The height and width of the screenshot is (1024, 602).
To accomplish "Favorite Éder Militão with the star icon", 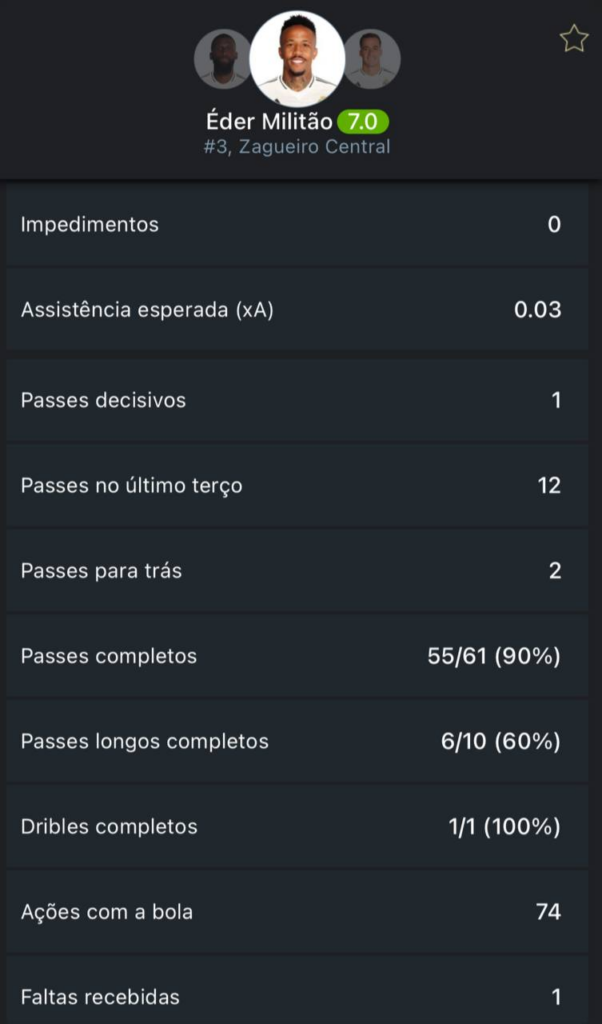I will pyautogui.click(x=573, y=39).
